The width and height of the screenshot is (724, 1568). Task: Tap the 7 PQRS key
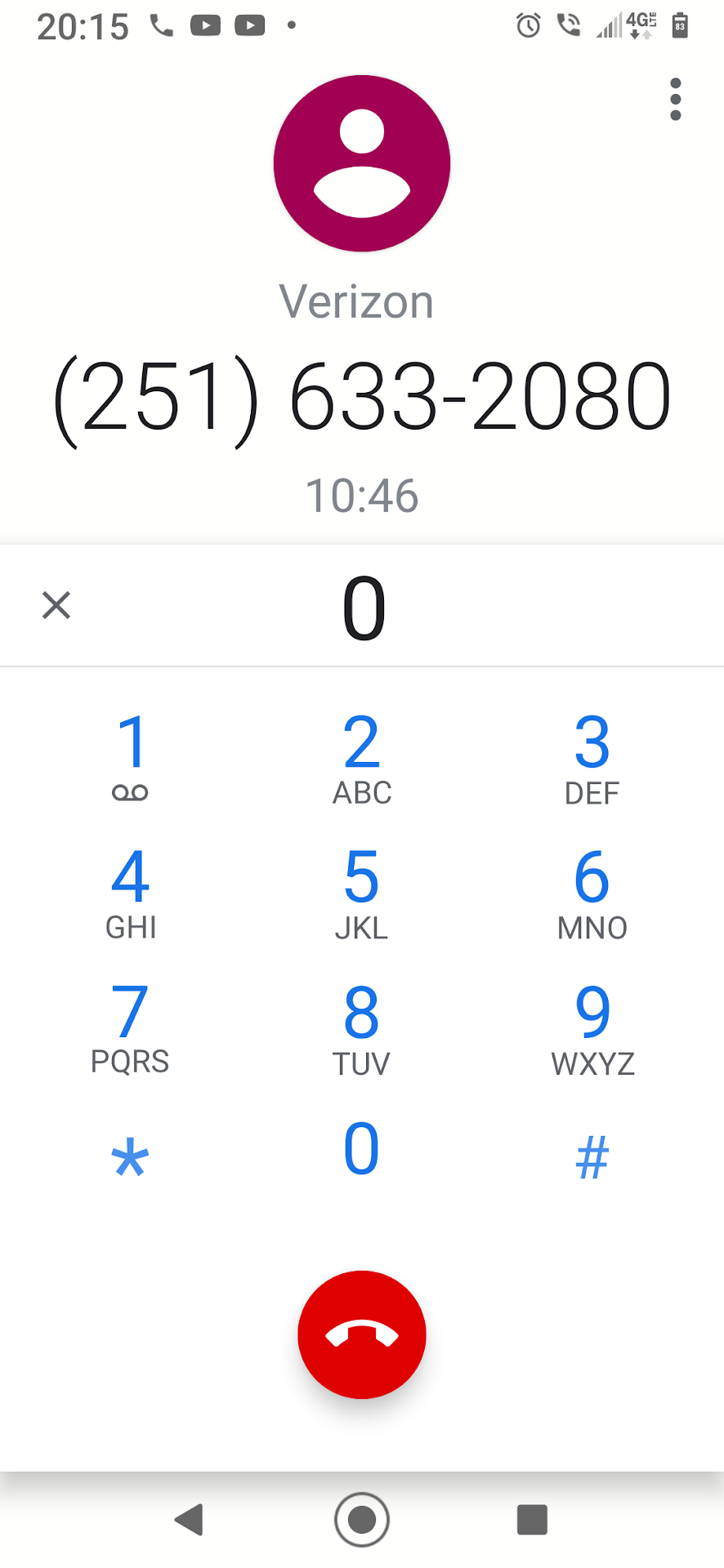click(131, 1027)
